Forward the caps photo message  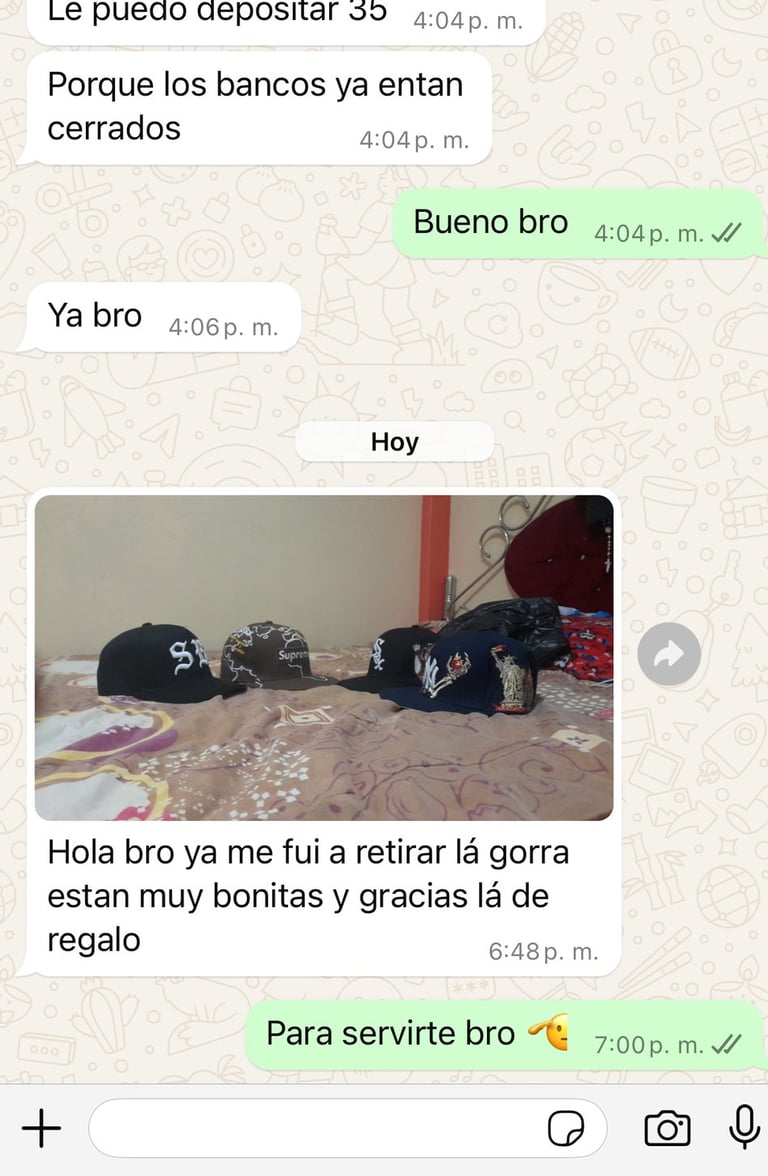tap(669, 654)
